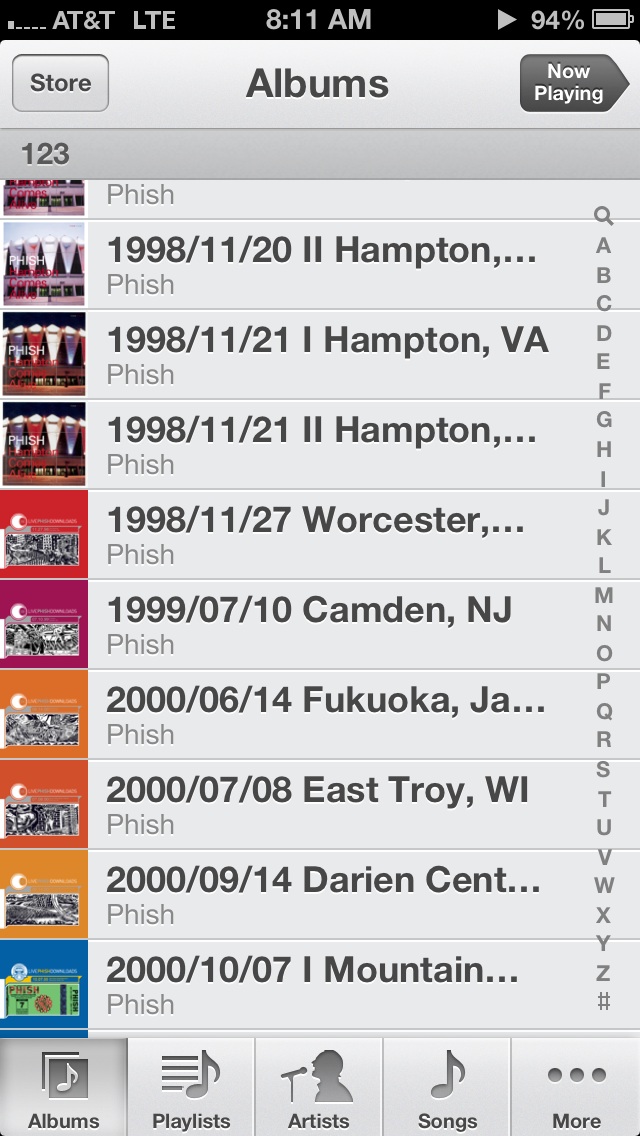640x1136 pixels.
Task: Open the Store
Action: (x=60, y=83)
